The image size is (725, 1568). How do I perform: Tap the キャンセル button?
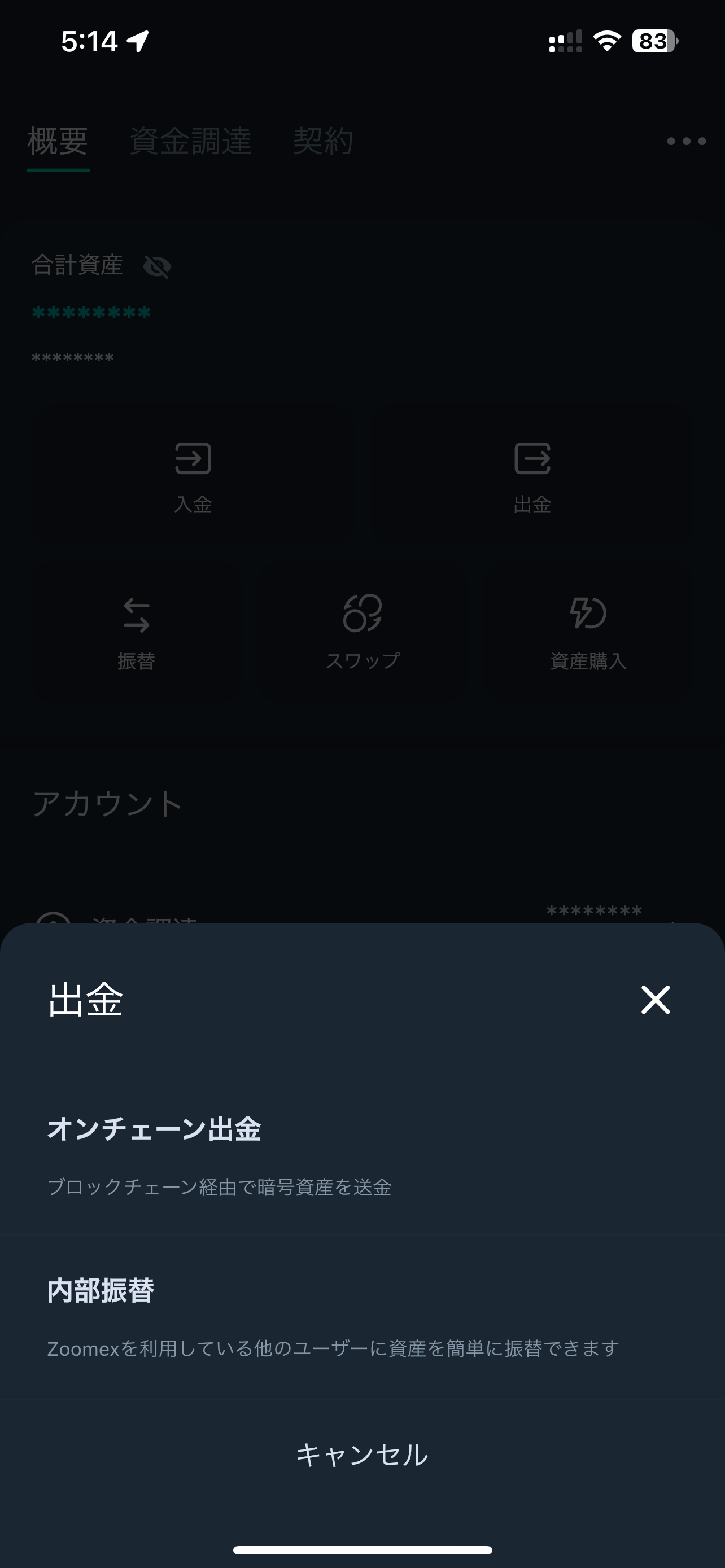point(362,1455)
